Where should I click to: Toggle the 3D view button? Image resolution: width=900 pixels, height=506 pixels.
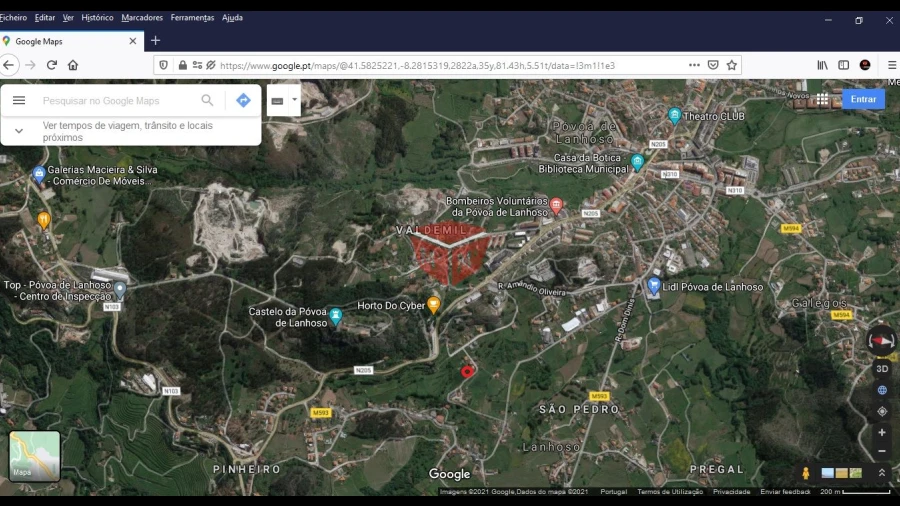881,369
